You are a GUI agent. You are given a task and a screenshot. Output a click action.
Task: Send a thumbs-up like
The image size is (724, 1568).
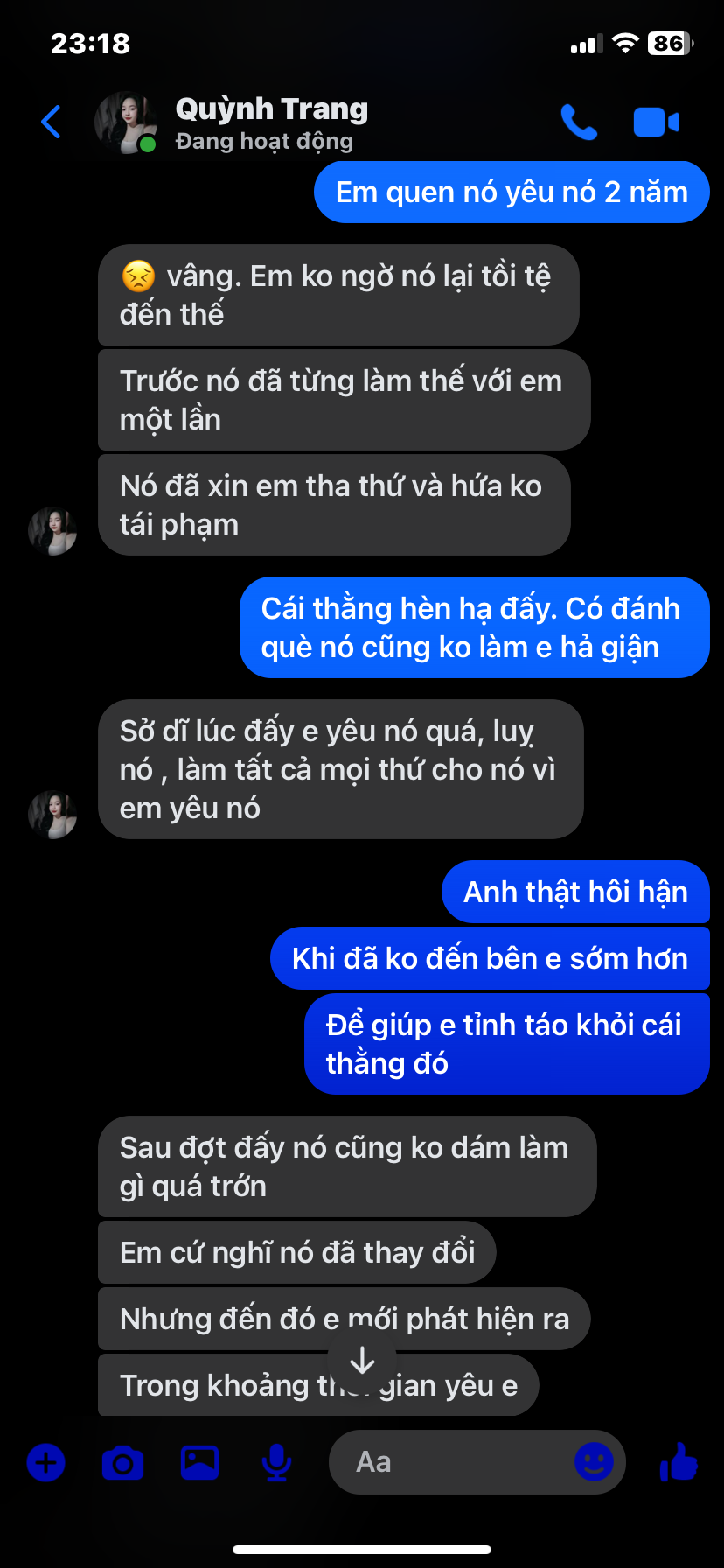click(x=679, y=1461)
